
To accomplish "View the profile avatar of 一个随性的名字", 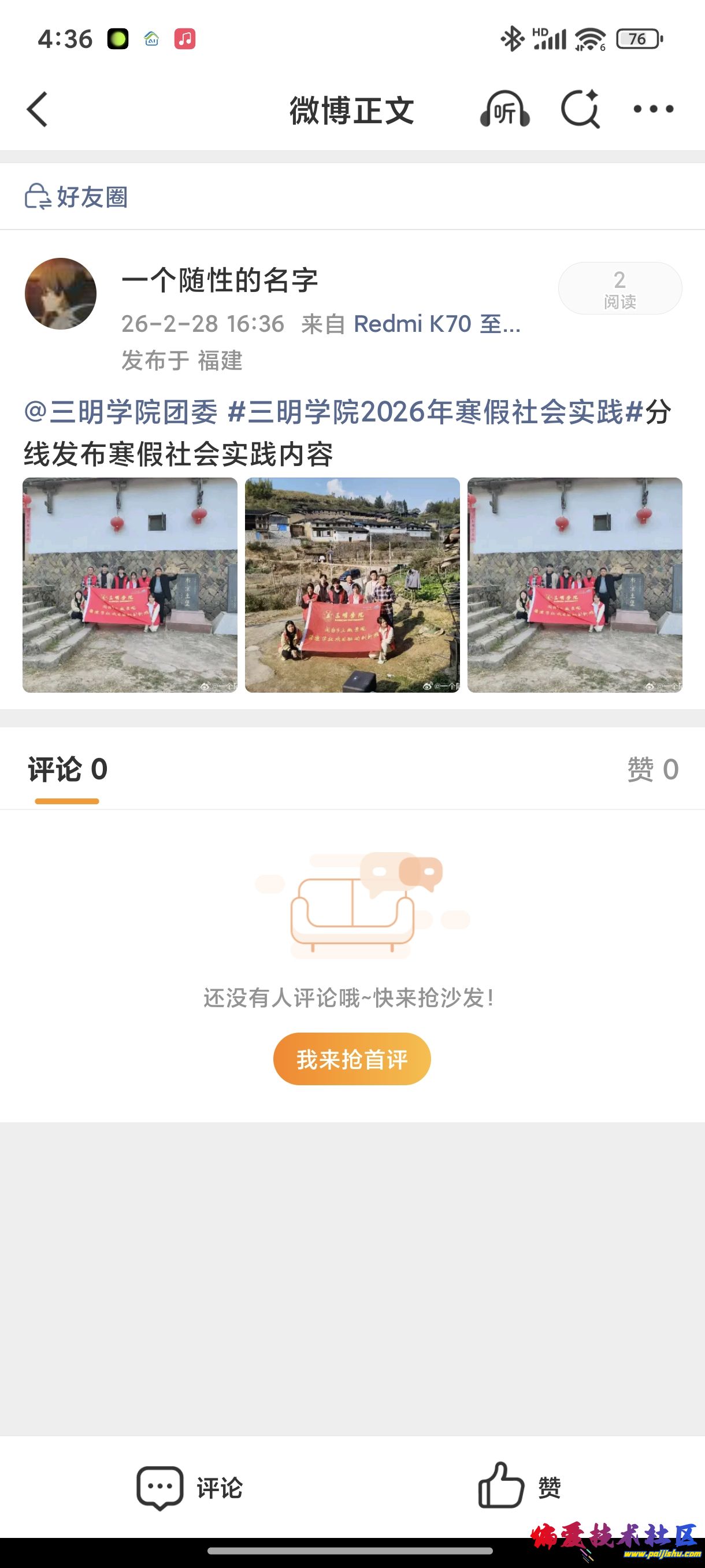I will tap(61, 294).
